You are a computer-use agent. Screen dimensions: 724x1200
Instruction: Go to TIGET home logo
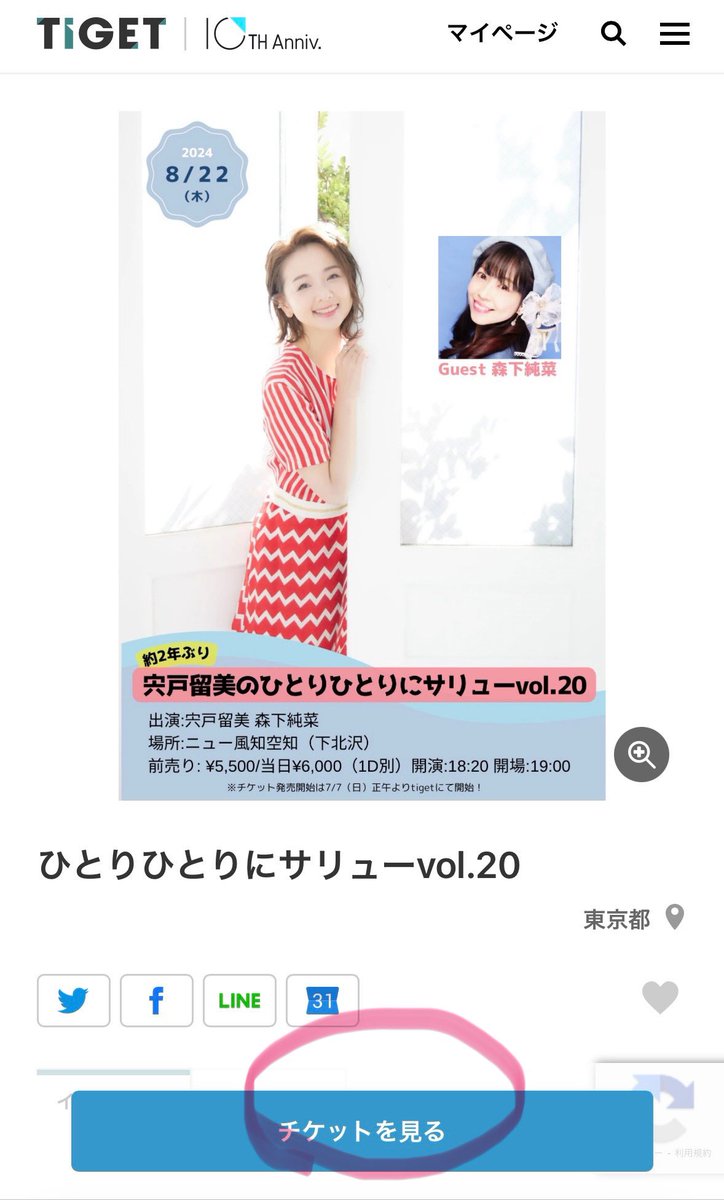click(101, 34)
